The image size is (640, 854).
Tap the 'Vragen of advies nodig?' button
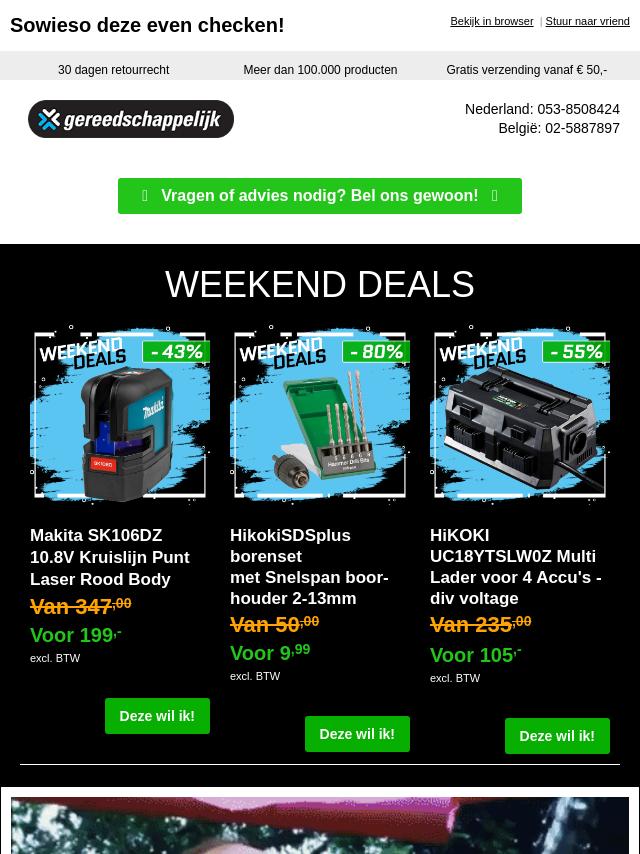pyautogui.click(x=319, y=196)
